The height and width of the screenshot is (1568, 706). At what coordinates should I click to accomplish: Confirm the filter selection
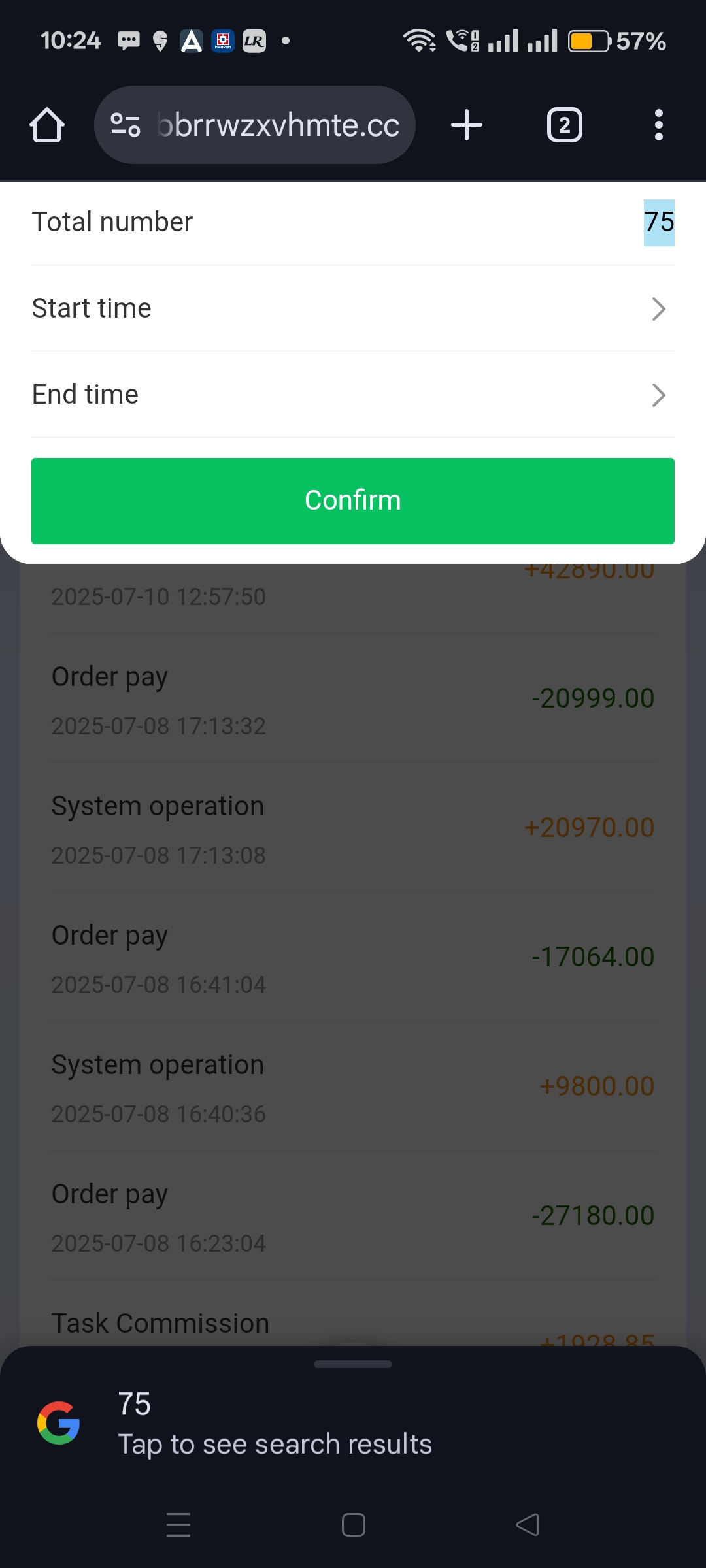tap(353, 500)
